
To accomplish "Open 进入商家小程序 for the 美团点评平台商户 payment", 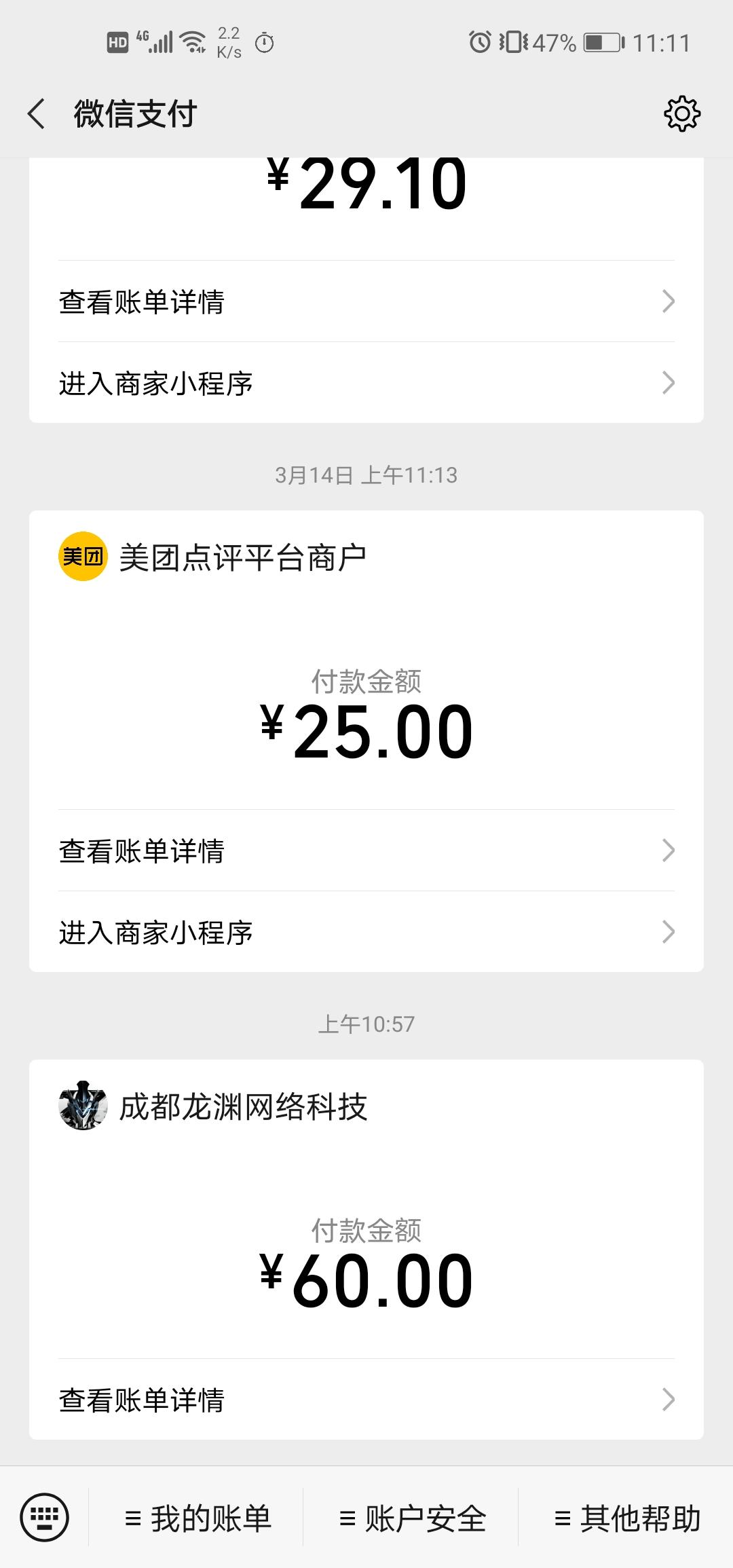I will point(366,932).
